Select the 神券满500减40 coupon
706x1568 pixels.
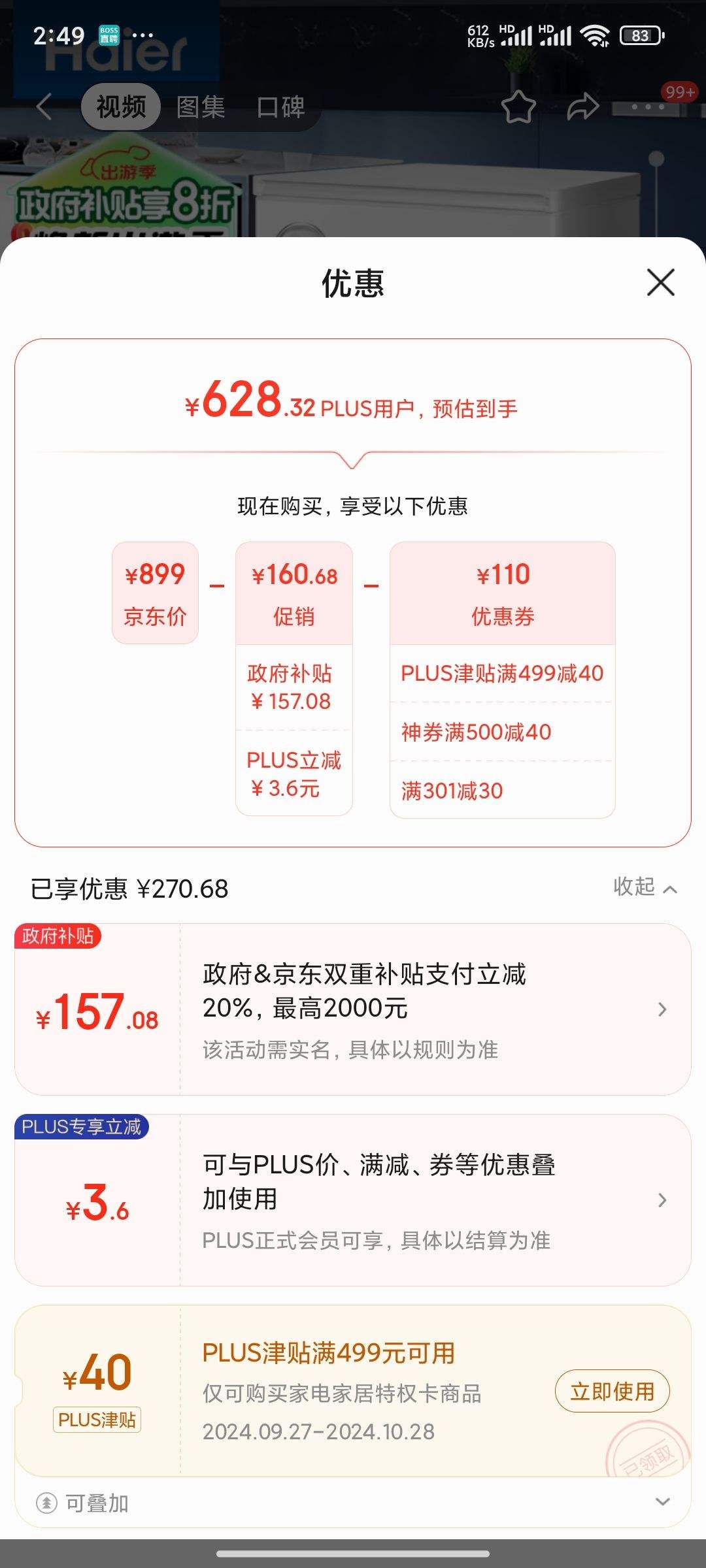477,732
